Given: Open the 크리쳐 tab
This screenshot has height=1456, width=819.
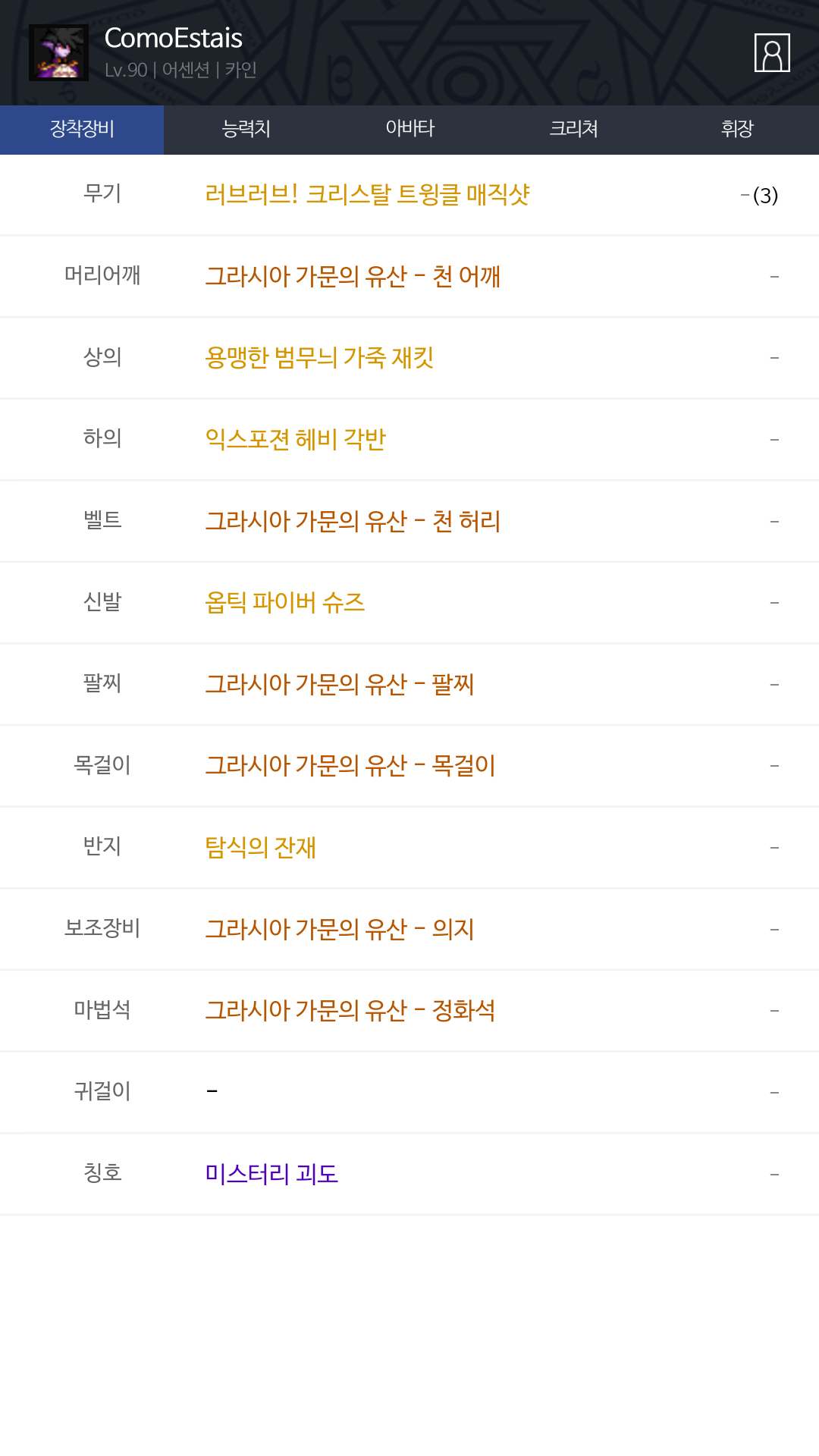Looking at the screenshot, I should point(573,130).
